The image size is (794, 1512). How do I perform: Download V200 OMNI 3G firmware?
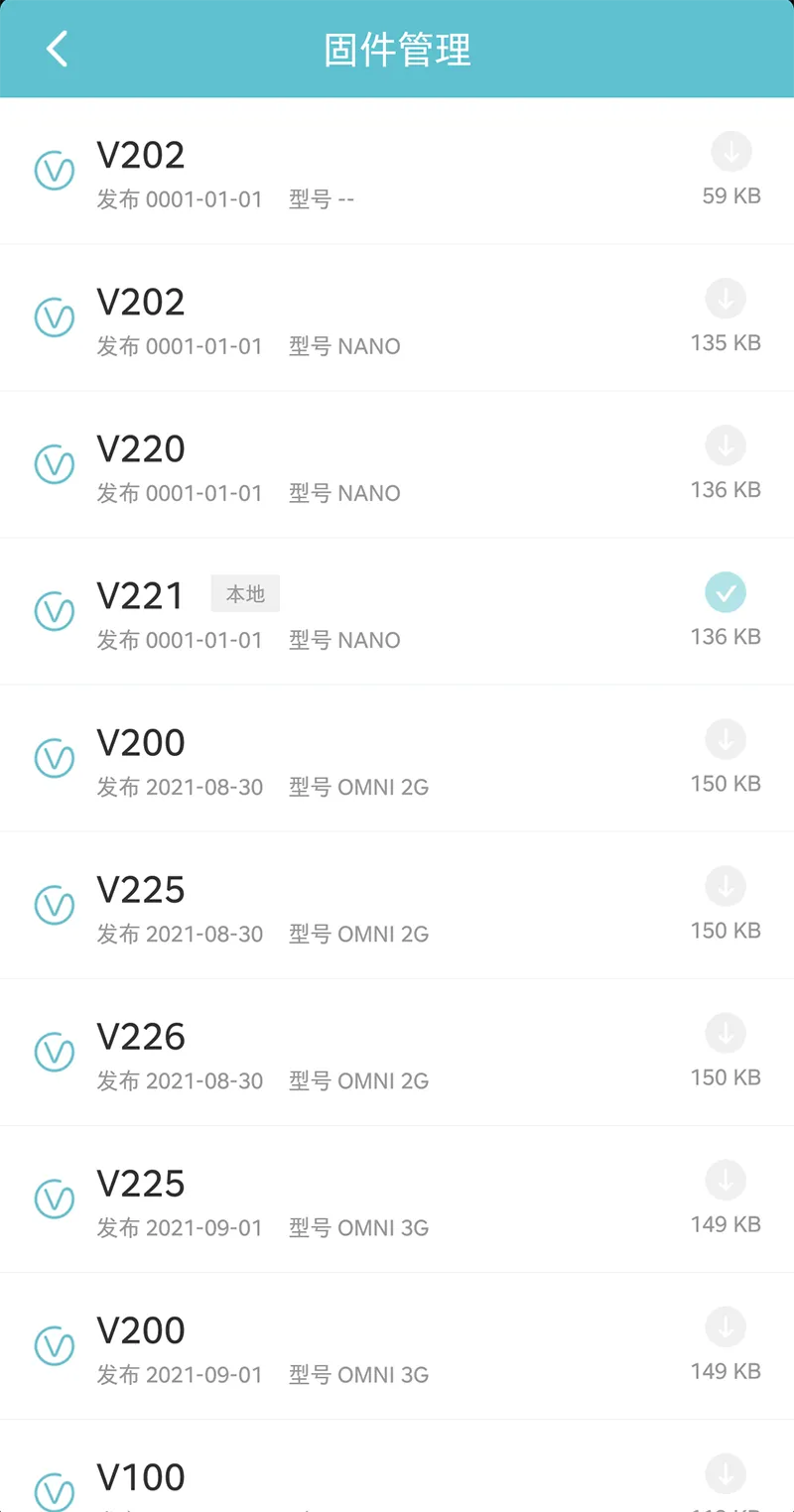point(726,1326)
